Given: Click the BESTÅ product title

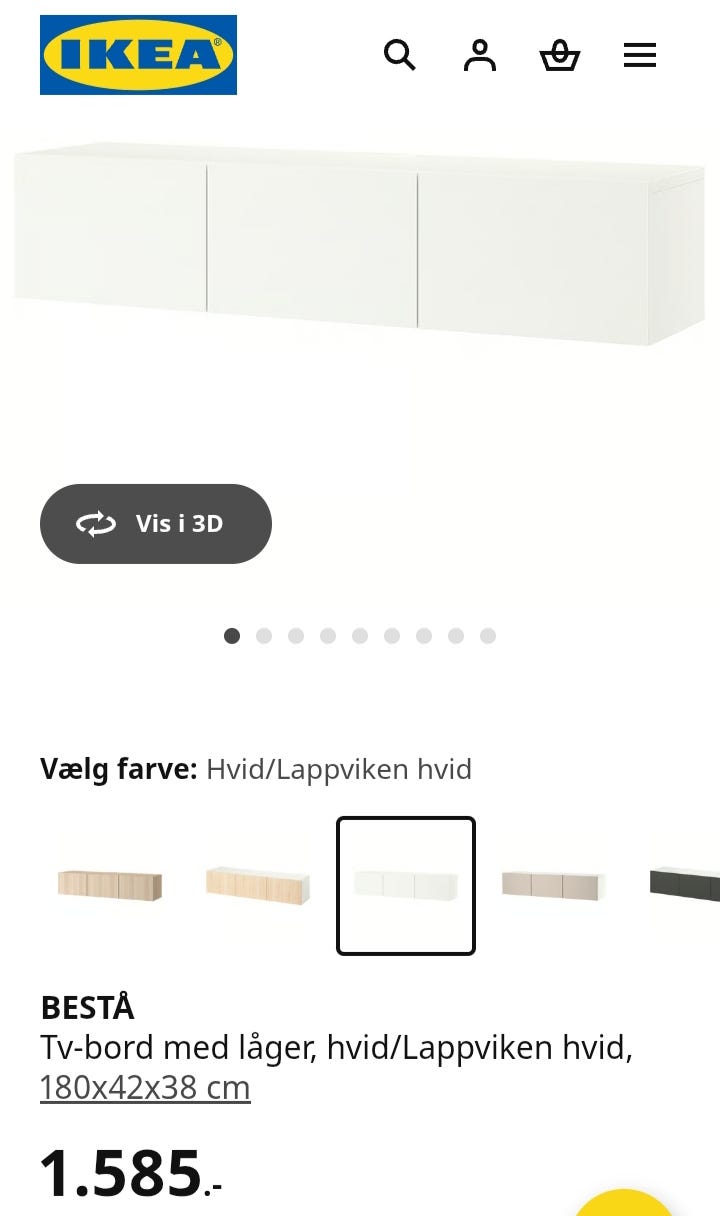Looking at the screenshot, I should pyautogui.click(x=87, y=1008).
